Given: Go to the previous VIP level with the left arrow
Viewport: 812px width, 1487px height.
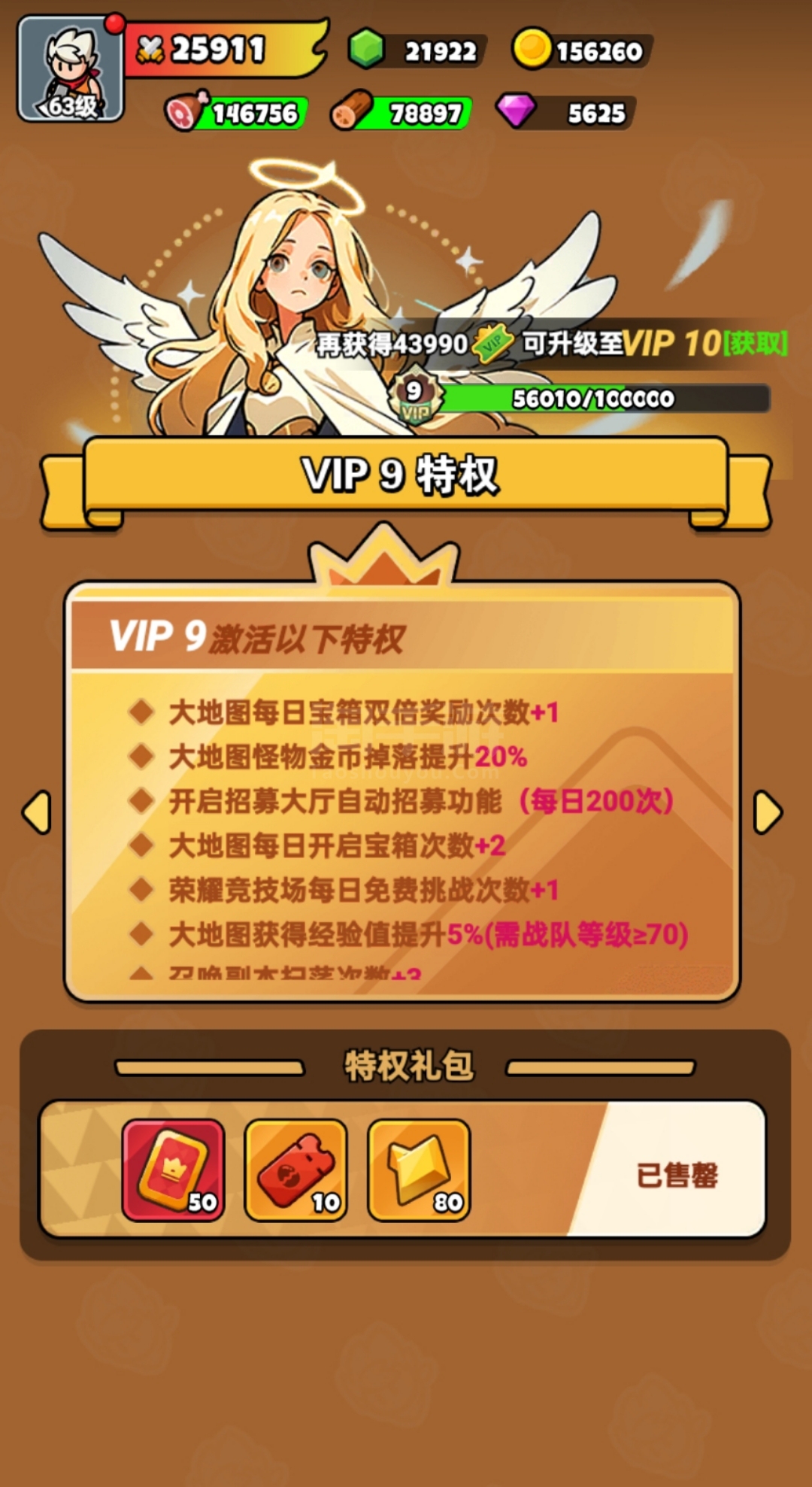Looking at the screenshot, I should [36, 812].
